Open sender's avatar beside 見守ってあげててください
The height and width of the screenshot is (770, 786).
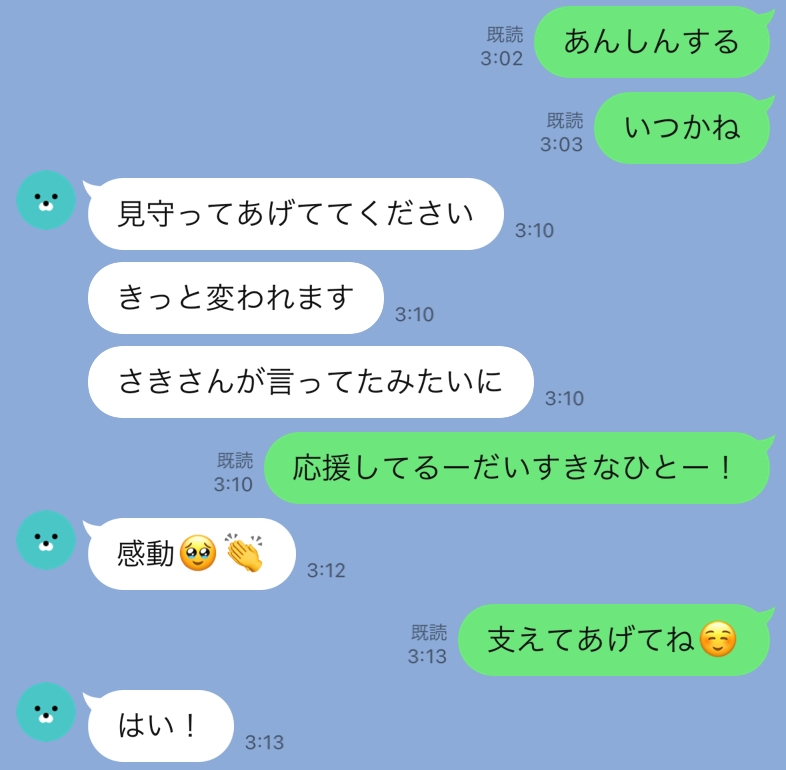click(x=46, y=200)
